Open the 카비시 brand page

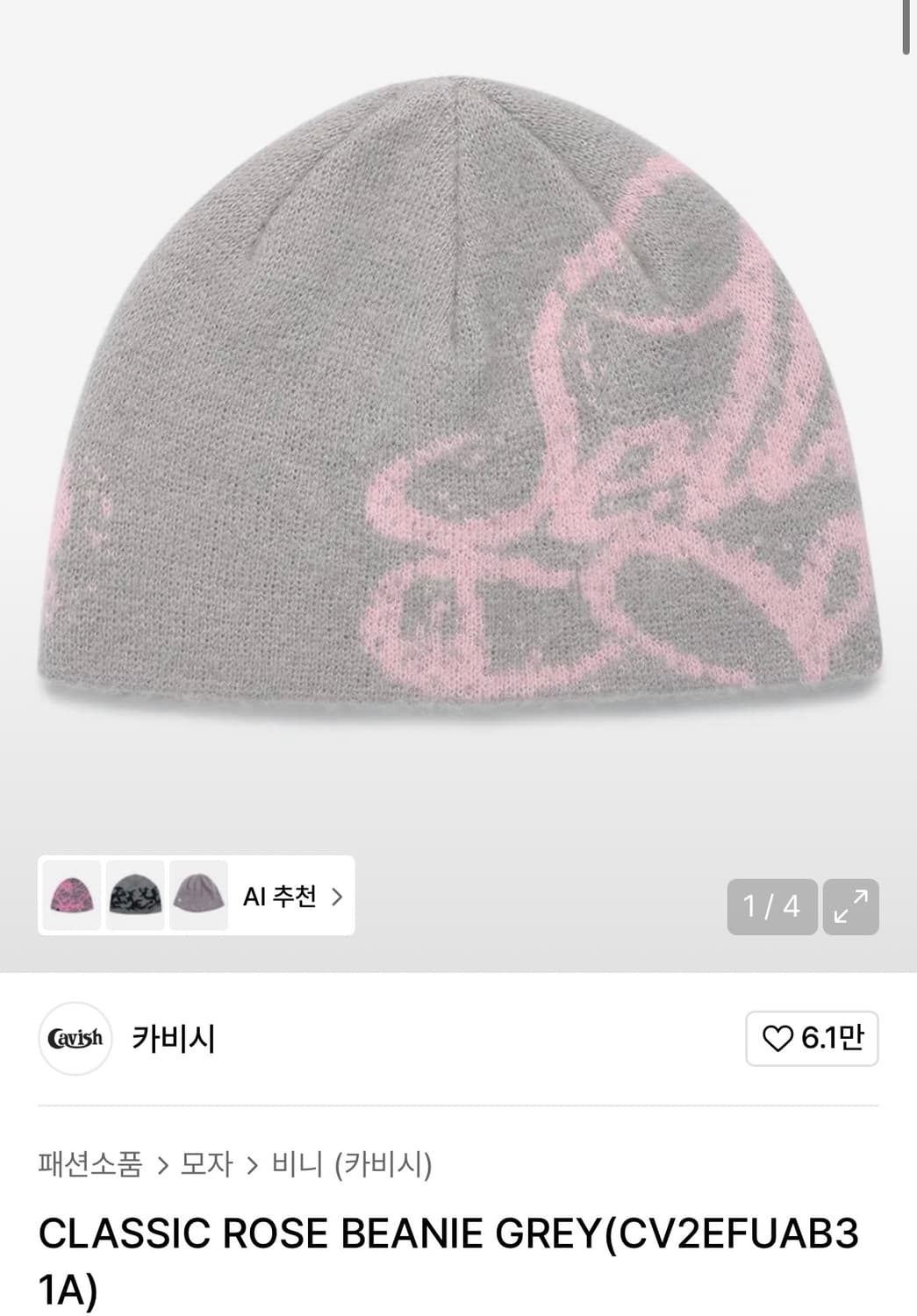coord(173,1038)
